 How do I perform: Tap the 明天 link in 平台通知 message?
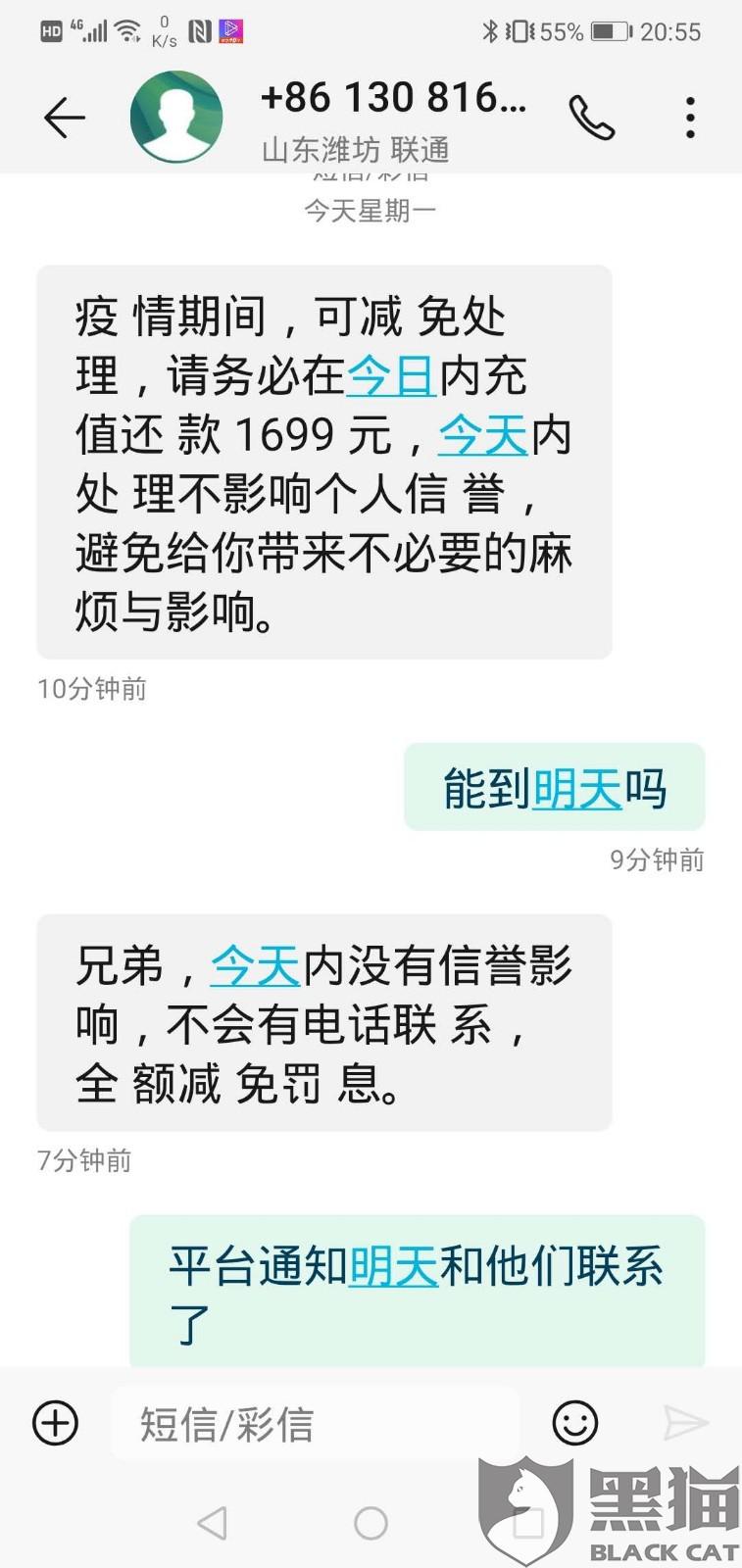(x=394, y=1266)
